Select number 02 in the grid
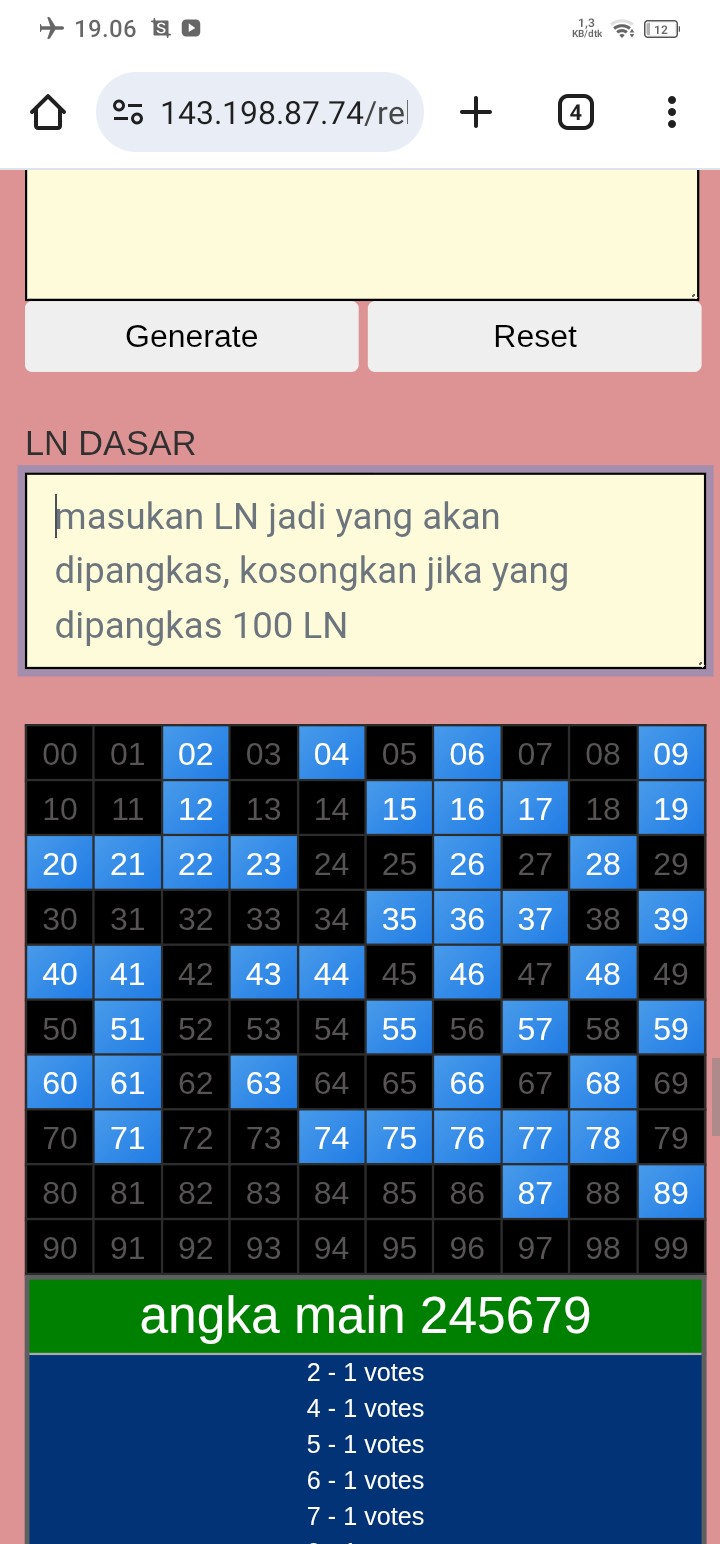 click(196, 754)
